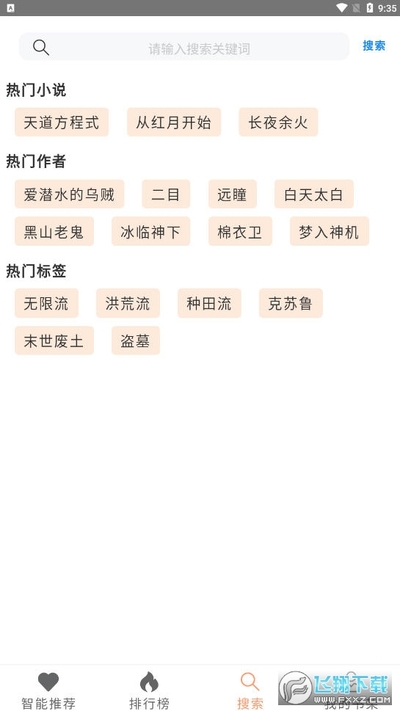Open the 排行榜 tab
The image size is (400, 714).
149,691
